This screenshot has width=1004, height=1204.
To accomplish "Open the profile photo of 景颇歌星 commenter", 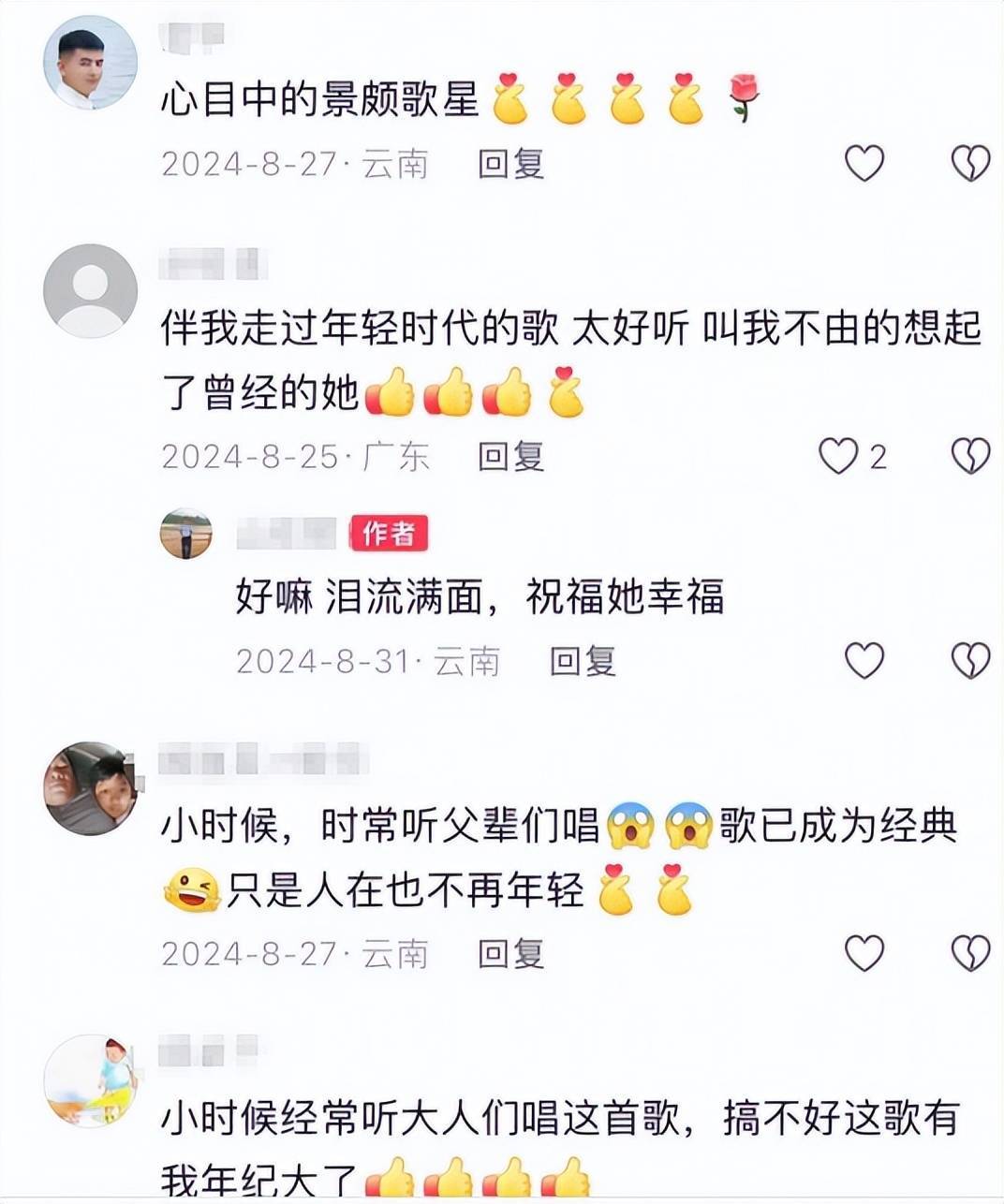I will click(x=90, y=63).
